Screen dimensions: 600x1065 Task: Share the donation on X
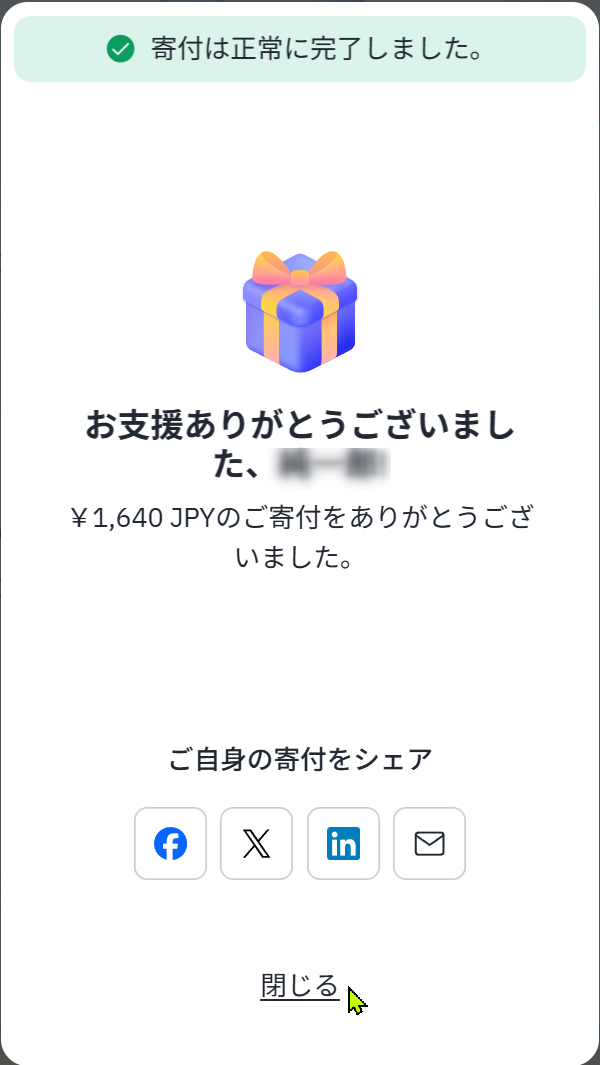[256, 844]
